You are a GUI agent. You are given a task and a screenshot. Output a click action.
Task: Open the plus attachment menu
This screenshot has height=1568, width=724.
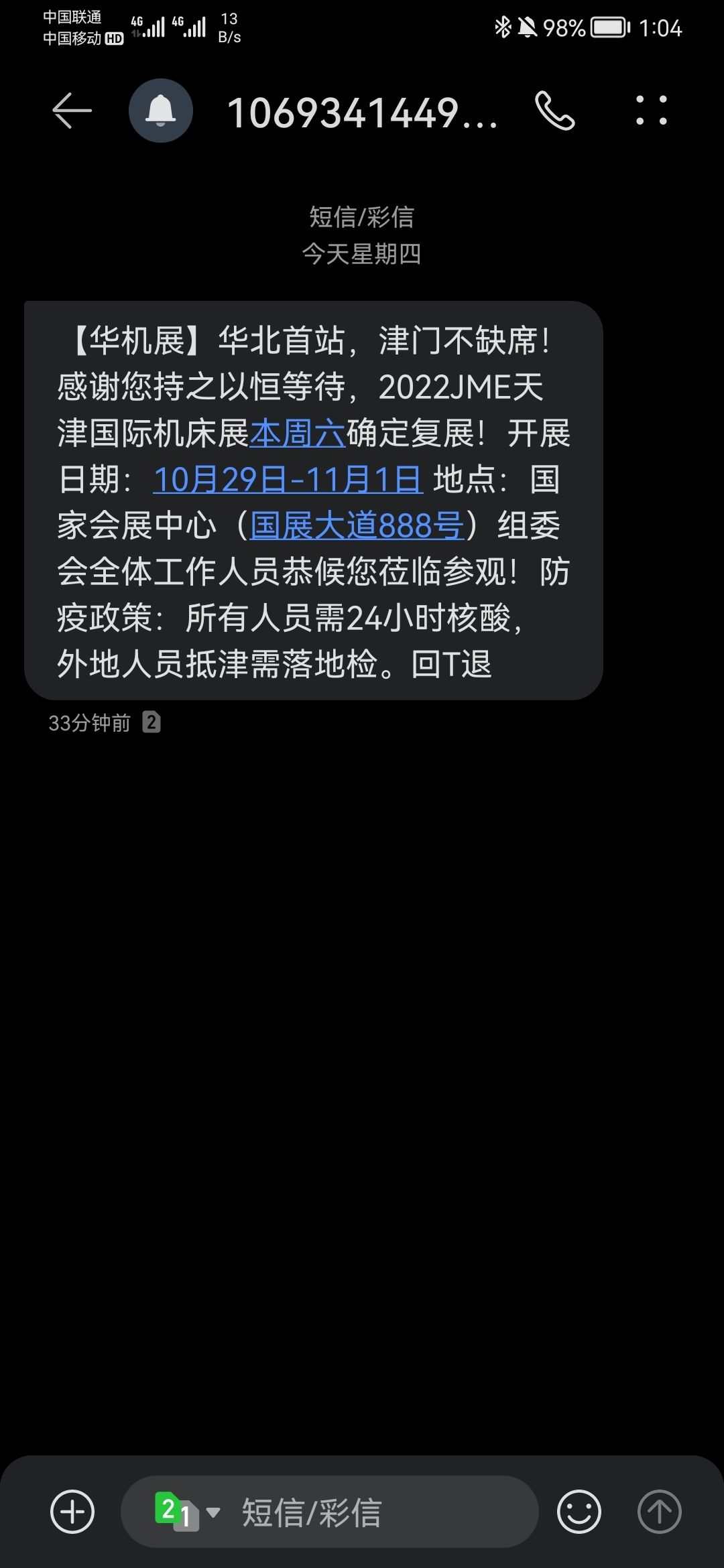click(x=72, y=1512)
